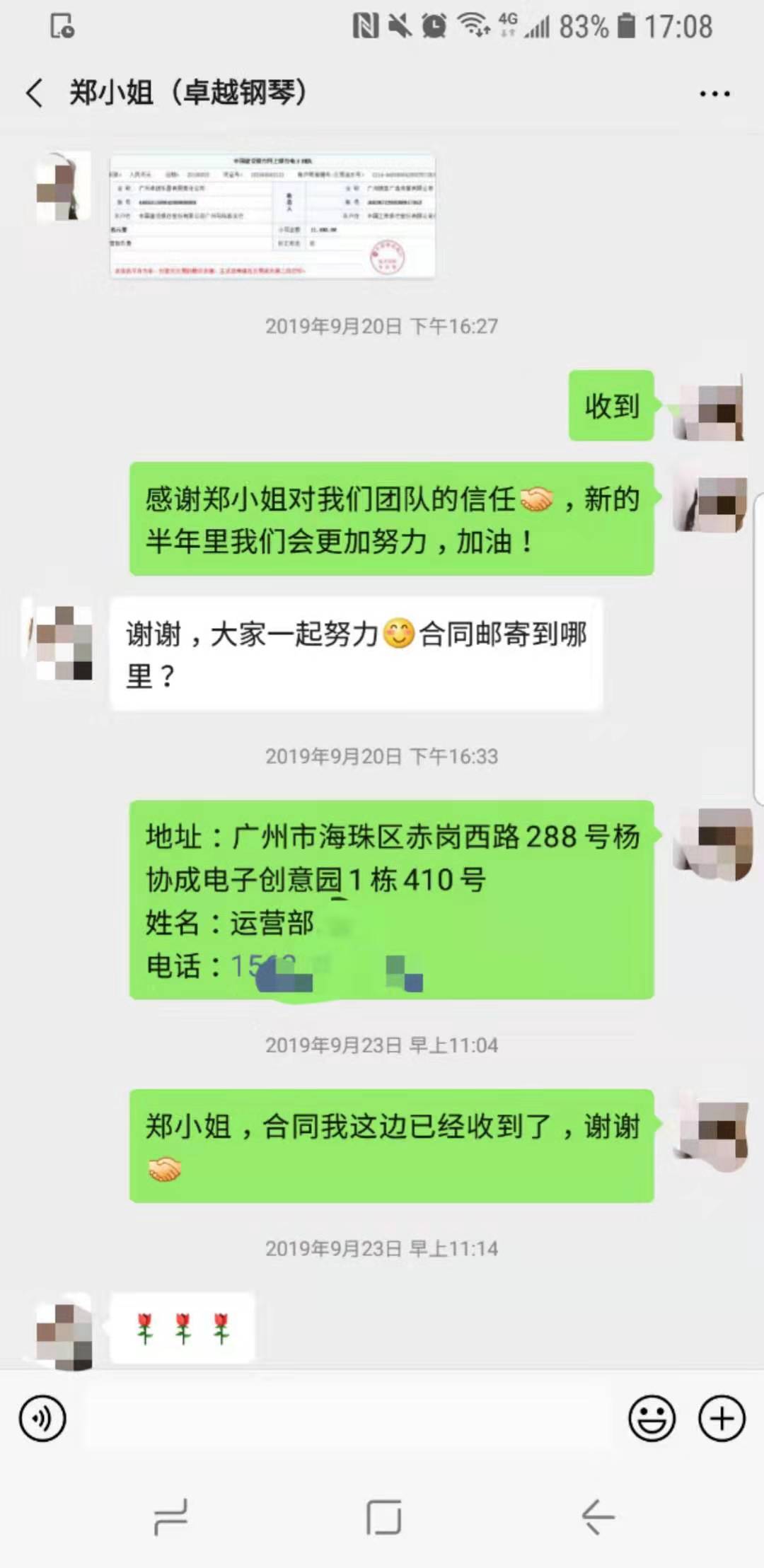764x1568 pixels.
Task: Switch to voice message input
Action: [42, 1418]
